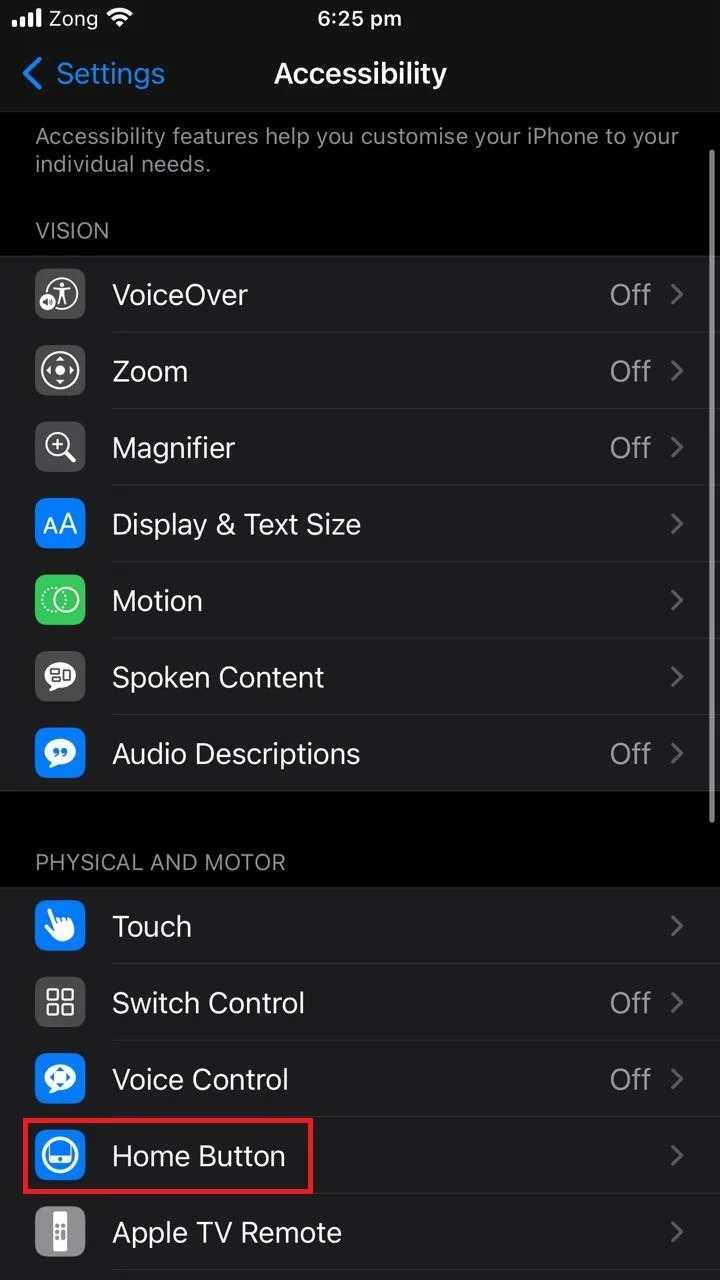The image size is (720, 1280).
Task: Open Switch Control
Action: click(x=360, y=1003)
